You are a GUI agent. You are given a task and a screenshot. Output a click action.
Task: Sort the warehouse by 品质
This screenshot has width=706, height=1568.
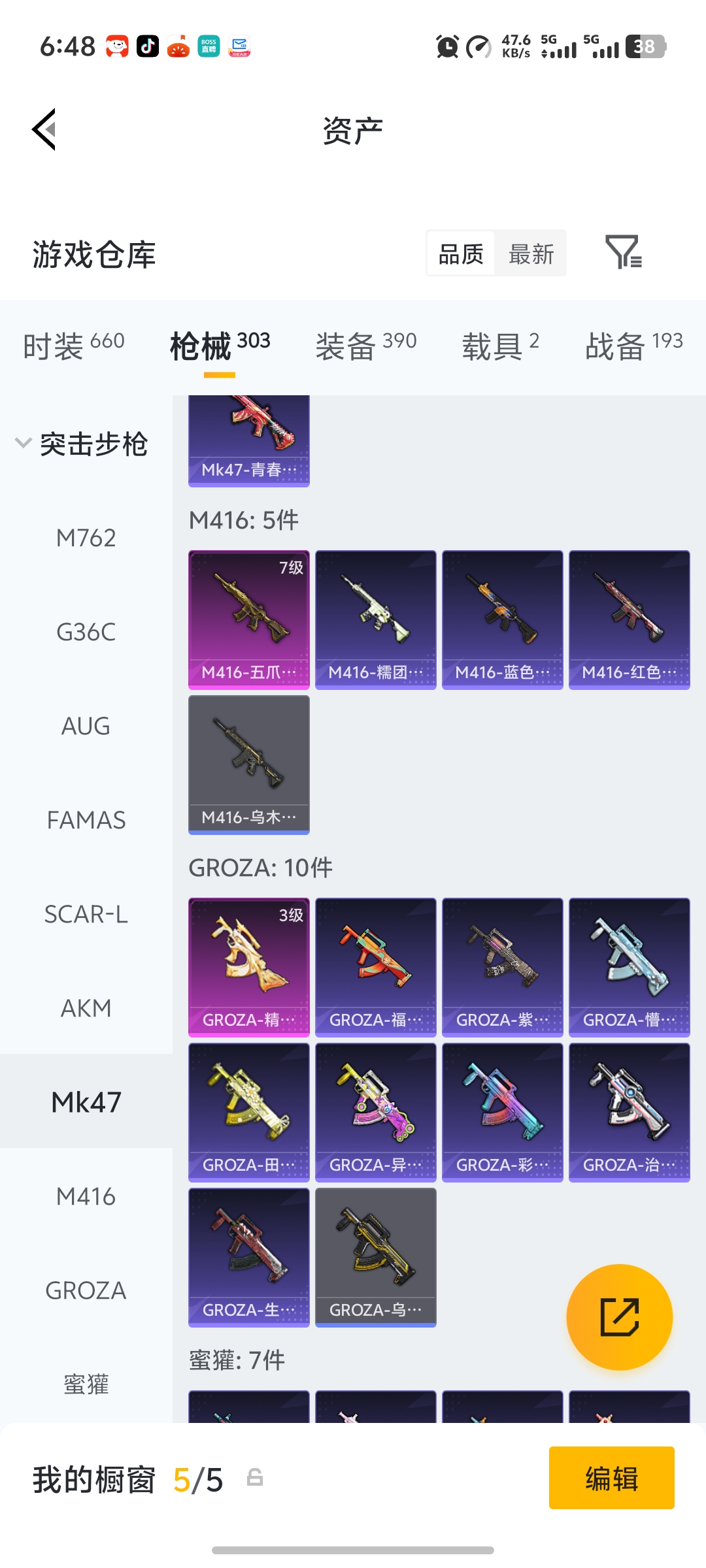(461, 253)
